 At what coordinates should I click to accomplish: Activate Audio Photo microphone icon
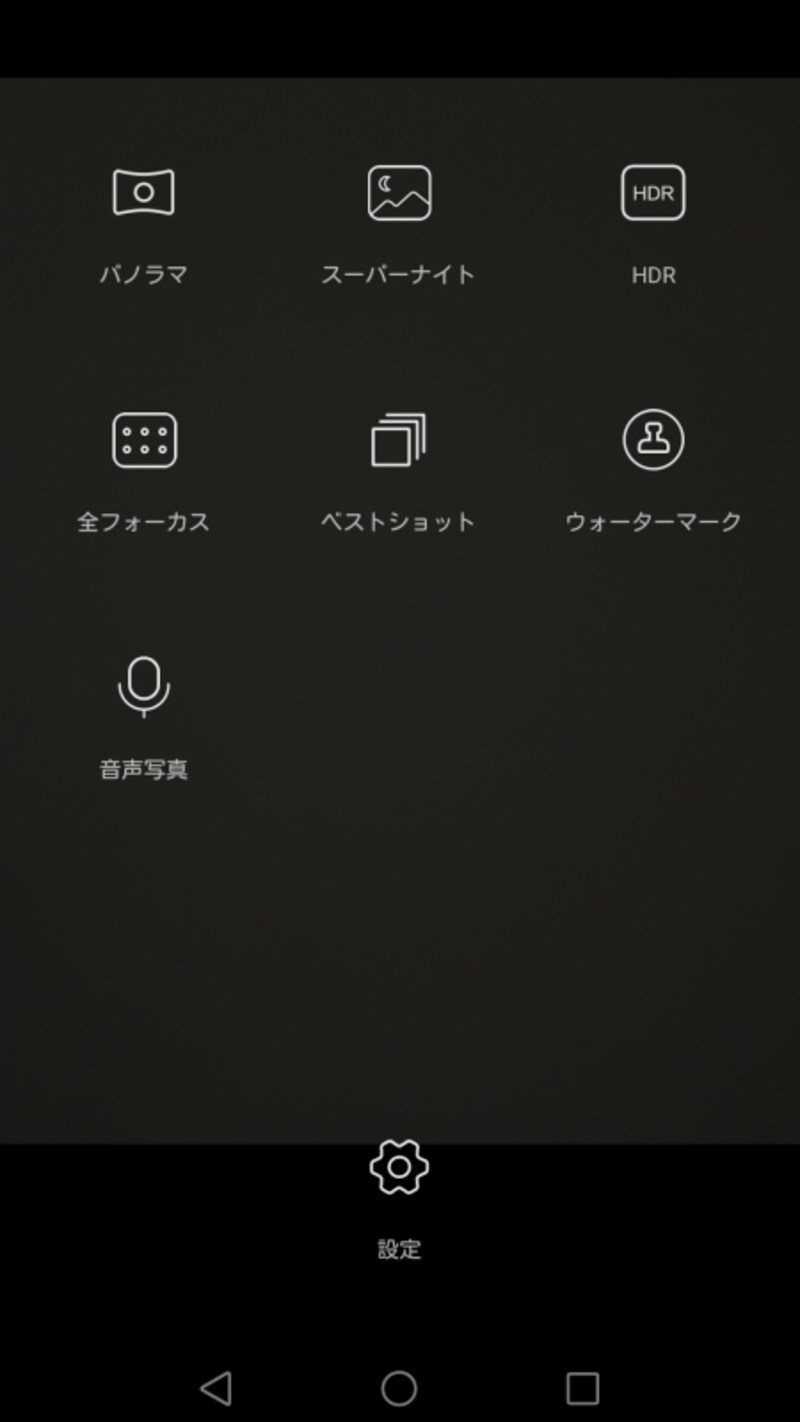(143, 685)
